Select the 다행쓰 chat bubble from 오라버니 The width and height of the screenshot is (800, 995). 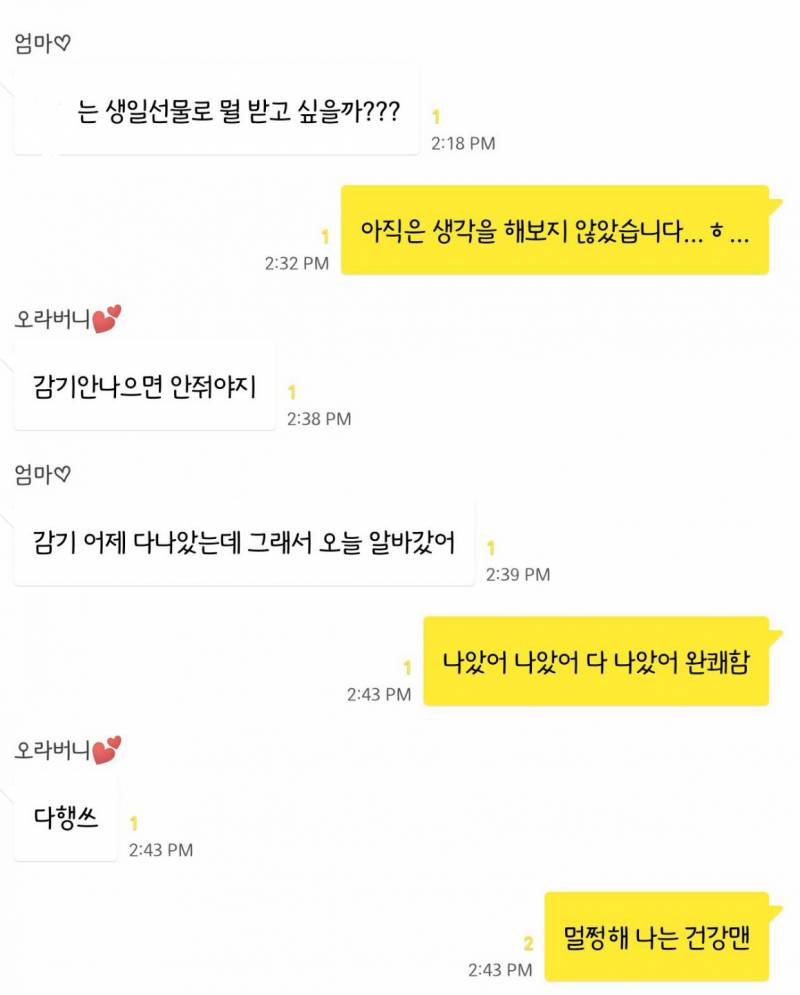(x=64, y=819)
